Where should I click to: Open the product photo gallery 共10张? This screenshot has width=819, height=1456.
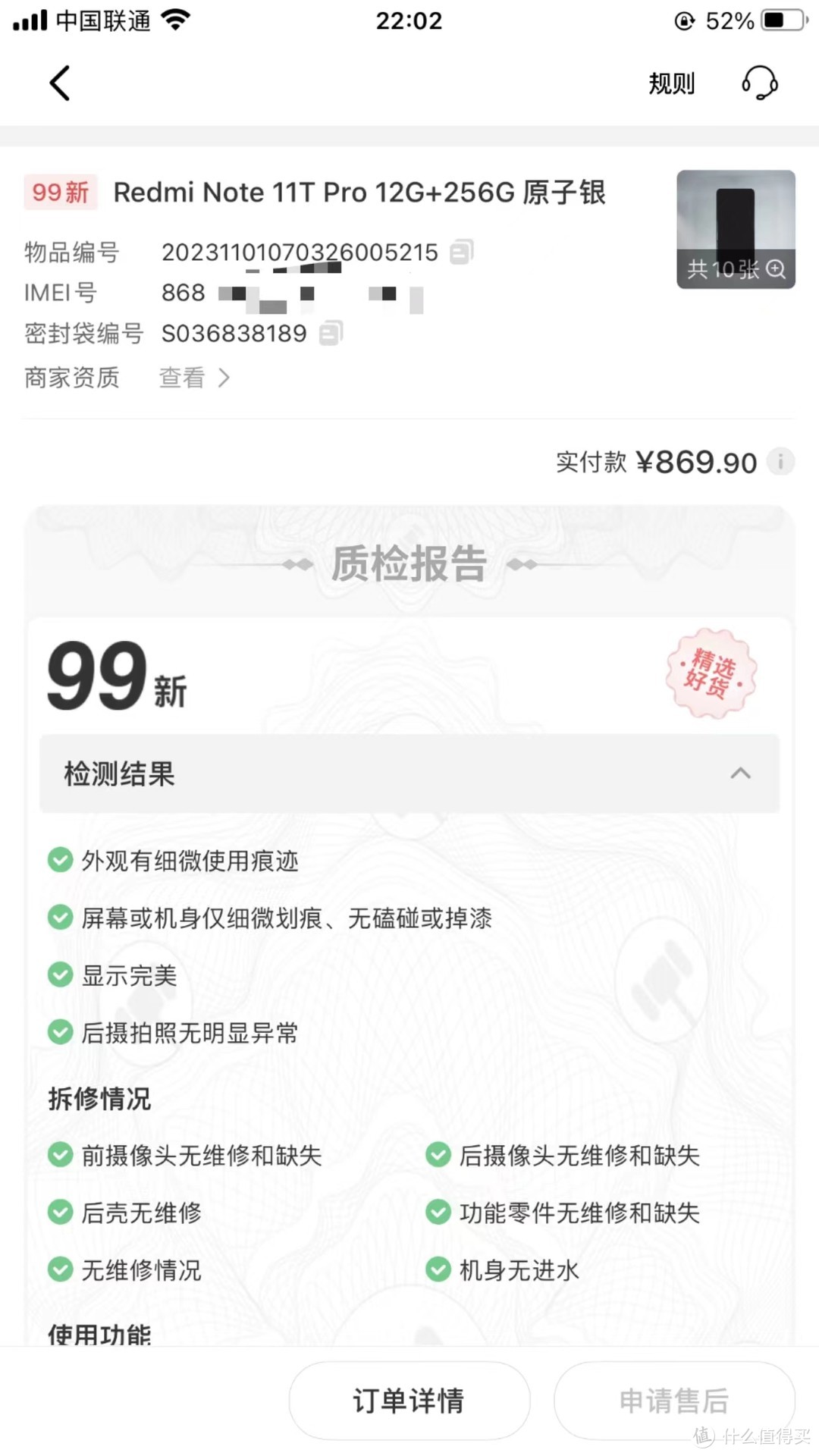[x=736, y=229]
